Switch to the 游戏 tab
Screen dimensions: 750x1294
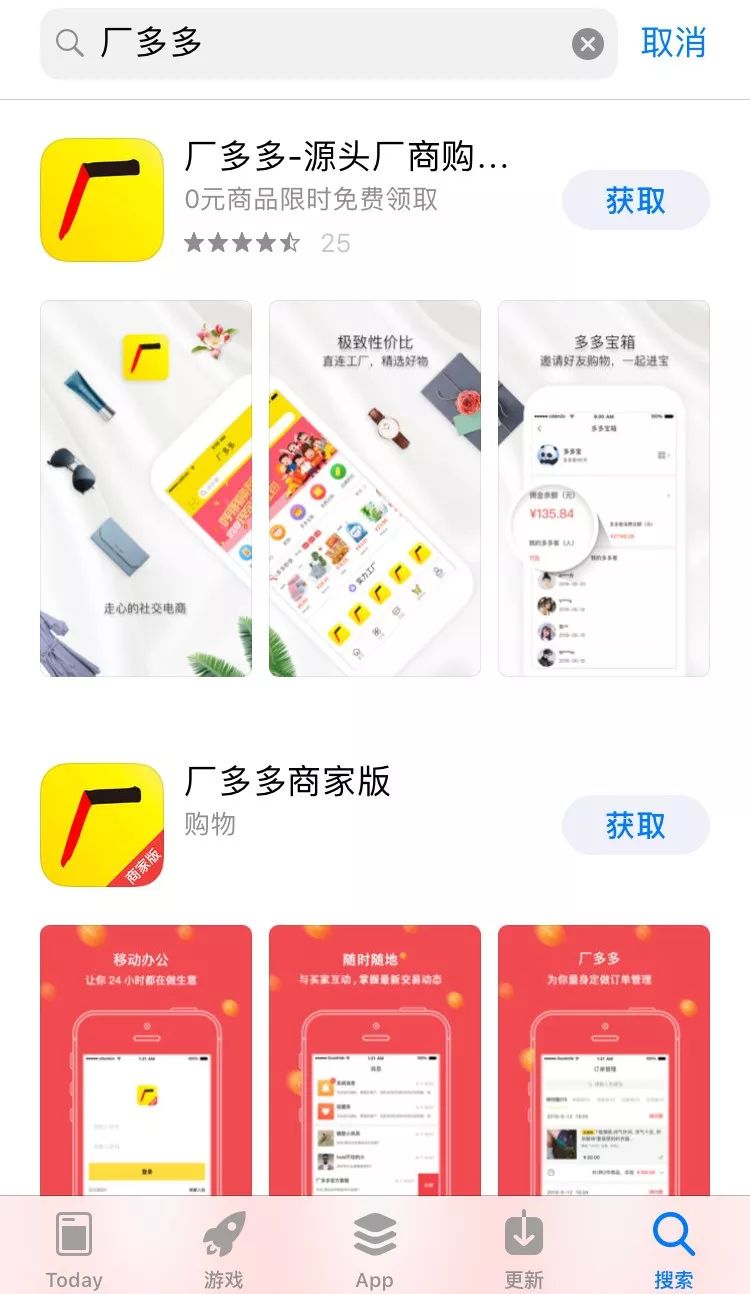coord(224,1250)
